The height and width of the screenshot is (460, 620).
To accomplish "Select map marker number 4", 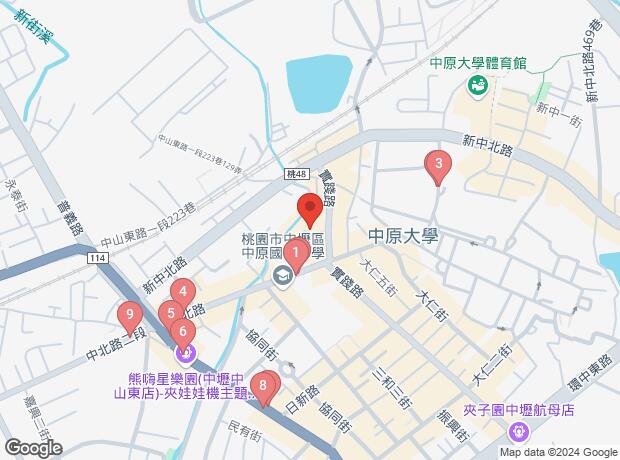I will (181, 291).
